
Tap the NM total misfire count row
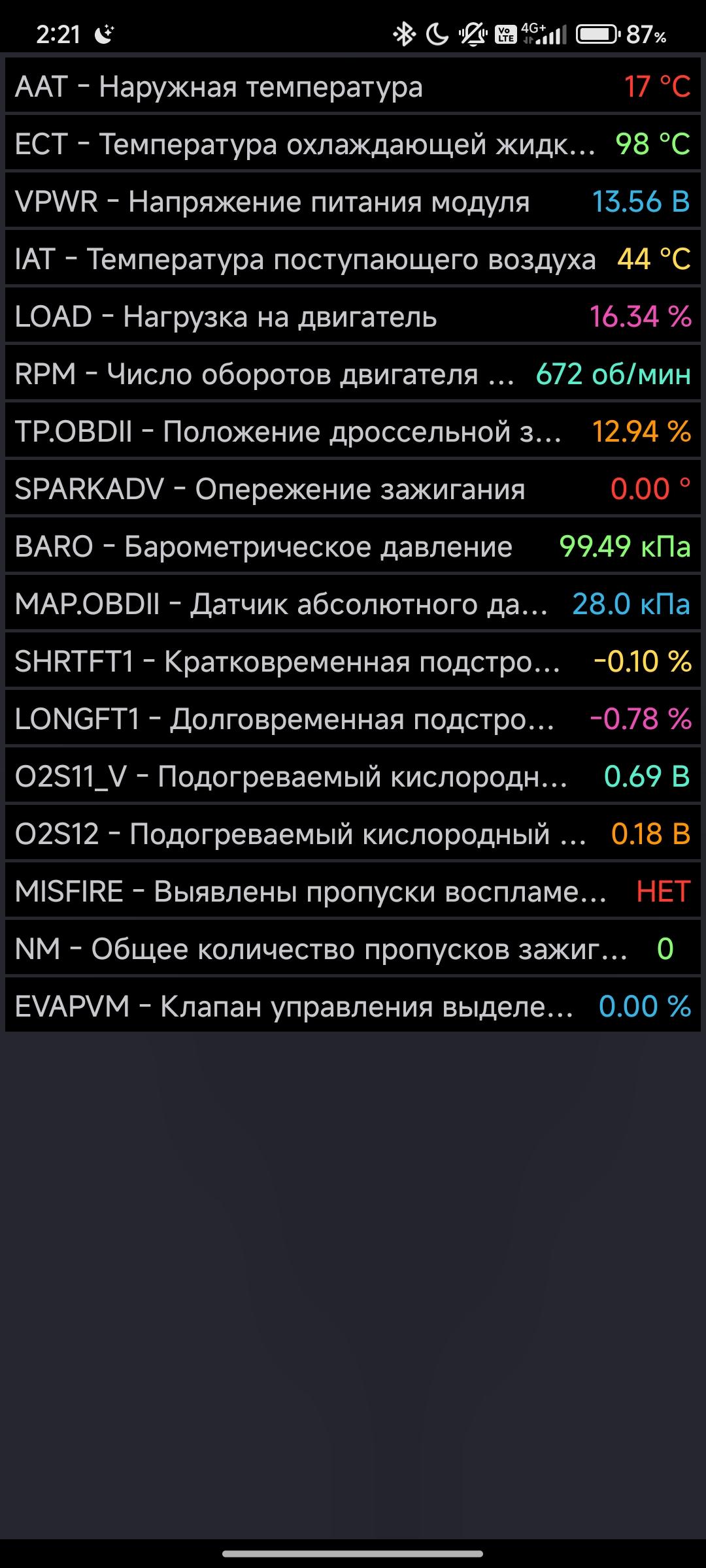[353, 949]
